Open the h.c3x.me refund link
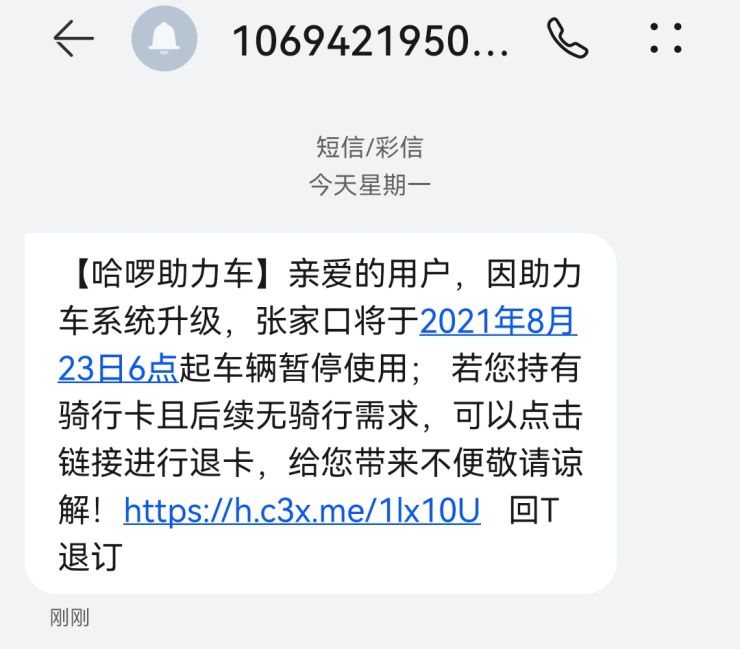The image size is (740, 649). pos(302,511)
